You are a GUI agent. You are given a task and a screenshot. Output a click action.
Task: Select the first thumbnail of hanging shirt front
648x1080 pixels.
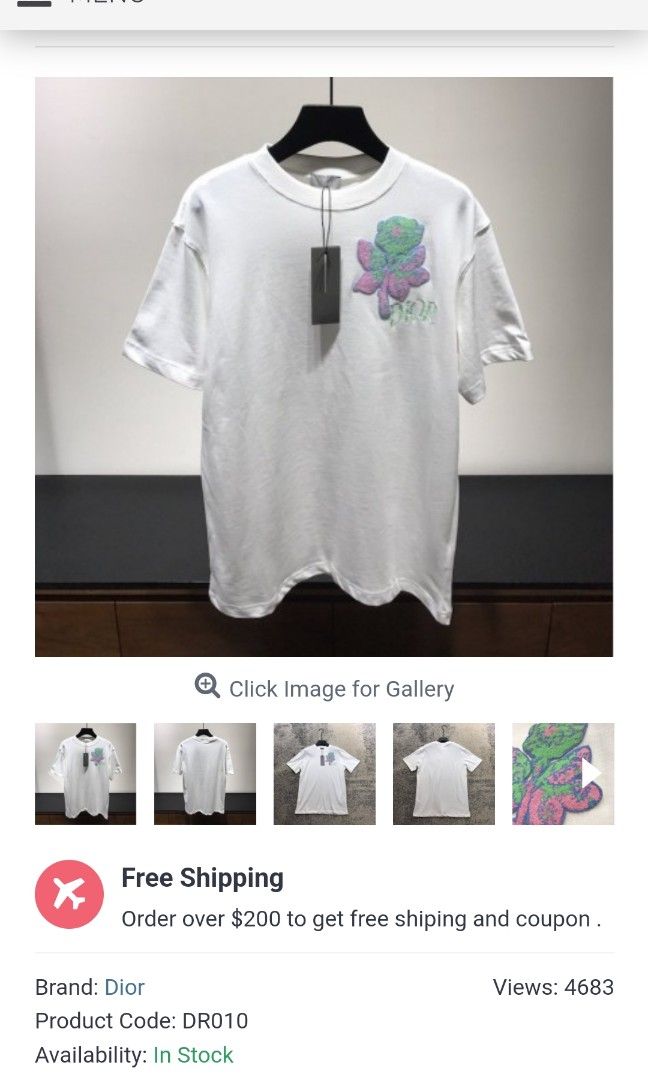coord(86,774)
